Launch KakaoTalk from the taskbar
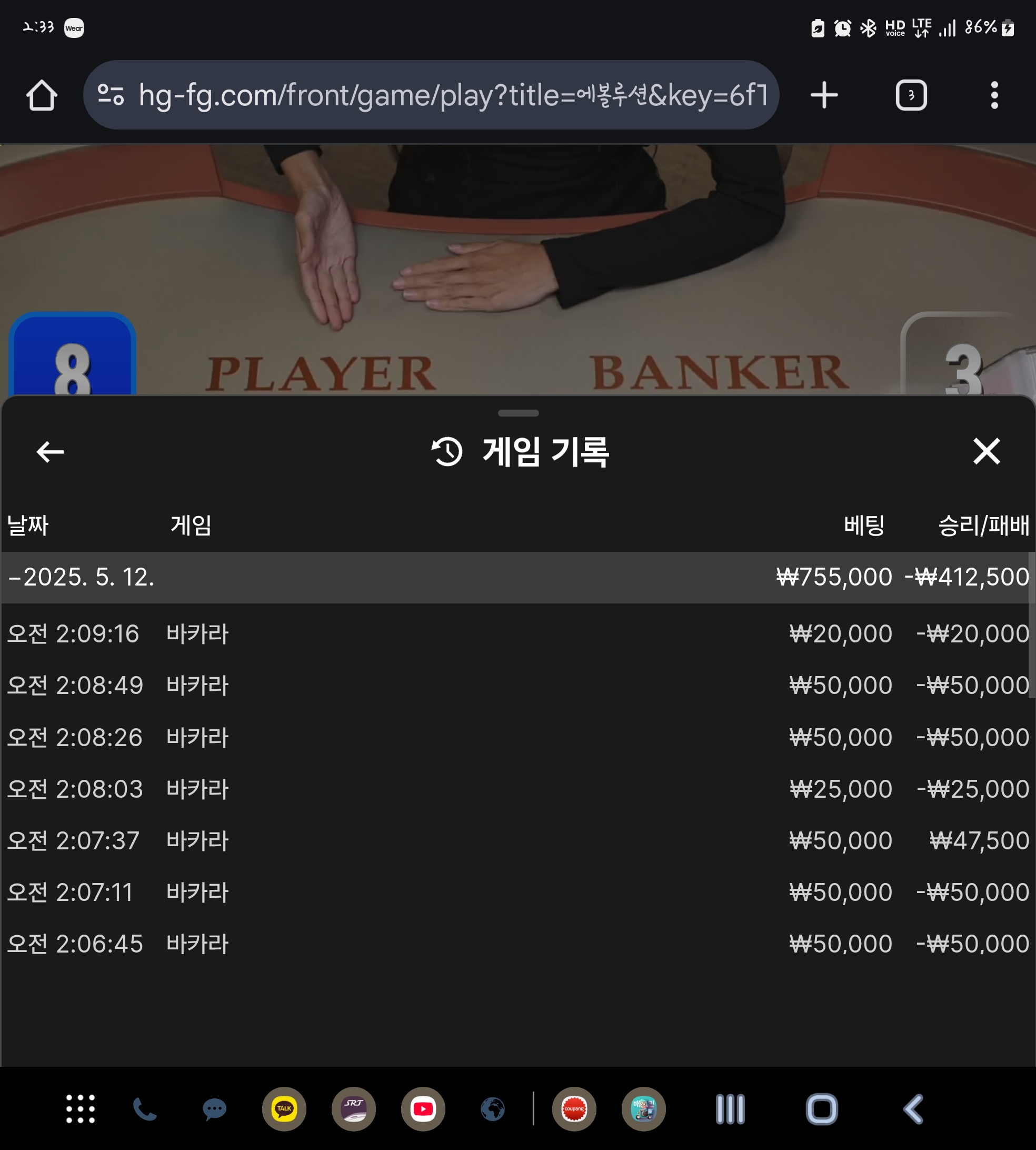The width and height of the screenshot is (1036, 1150). click(x=284, y=1109)
